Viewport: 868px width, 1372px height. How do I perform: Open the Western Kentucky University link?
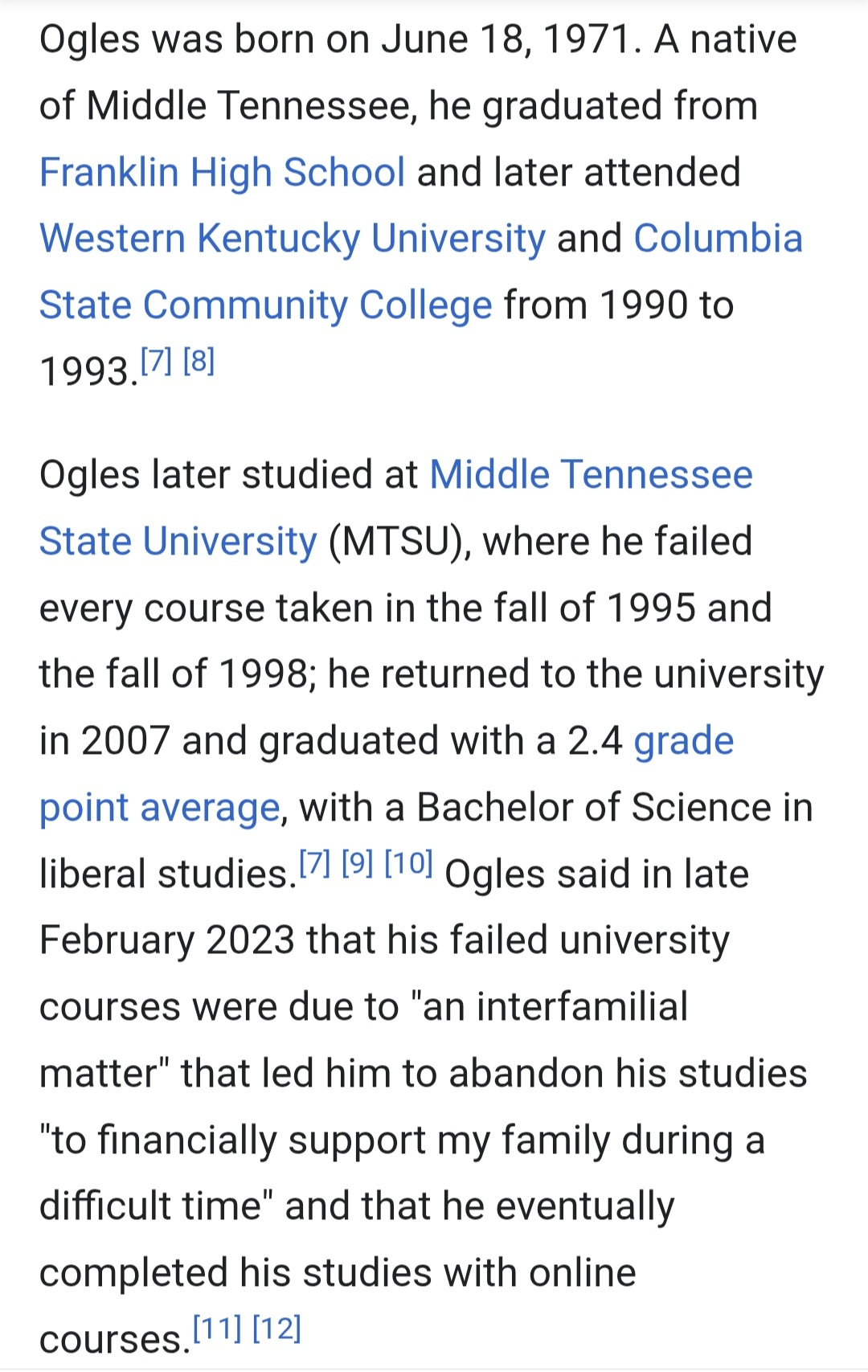point(293,240)
